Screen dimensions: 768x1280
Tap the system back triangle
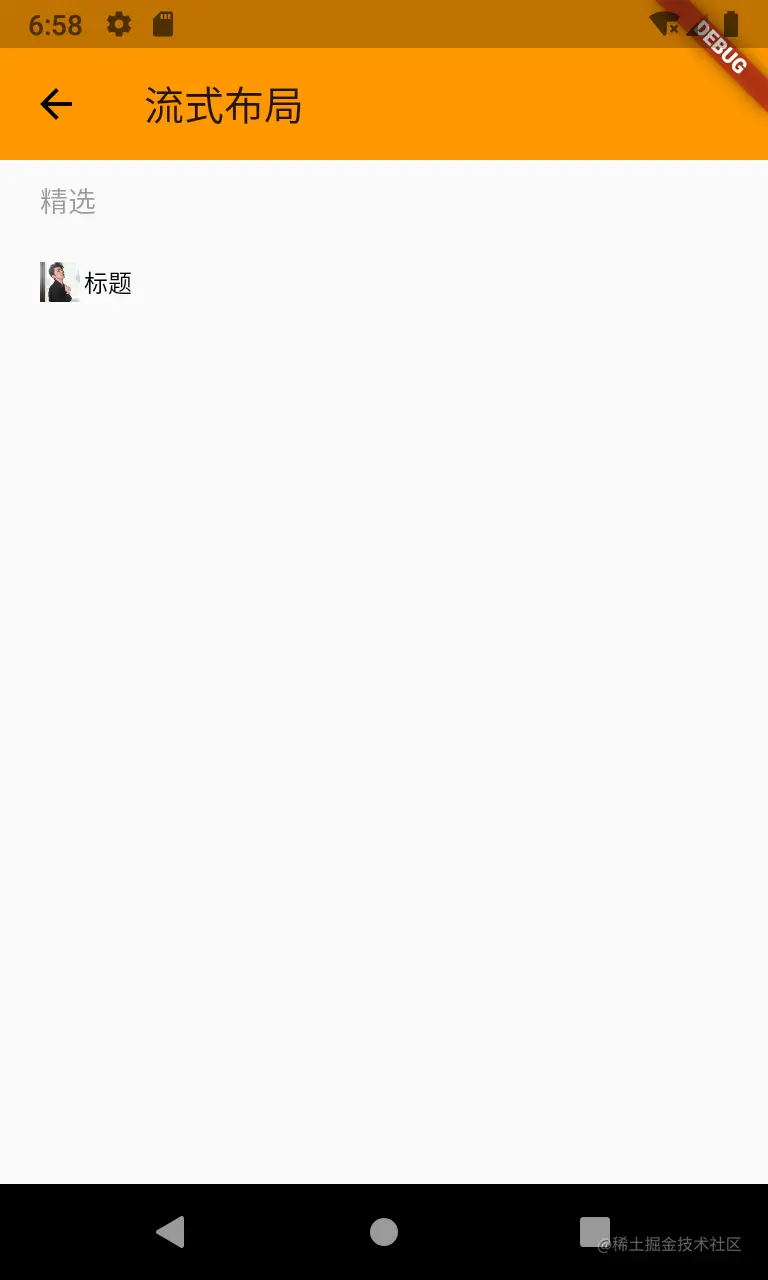click(171, 1232)
